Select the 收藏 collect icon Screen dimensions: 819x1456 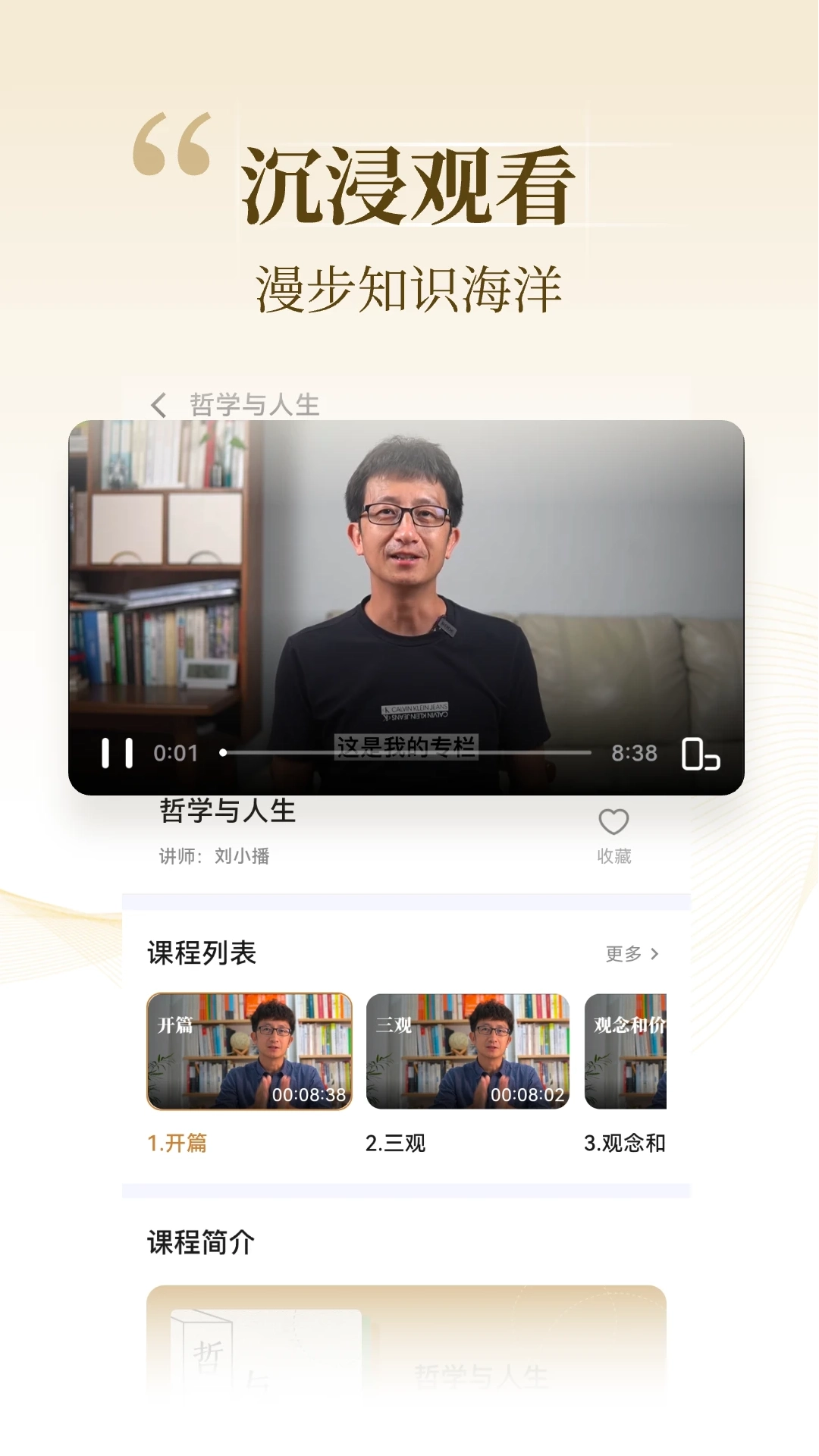[x=614, y=834]
